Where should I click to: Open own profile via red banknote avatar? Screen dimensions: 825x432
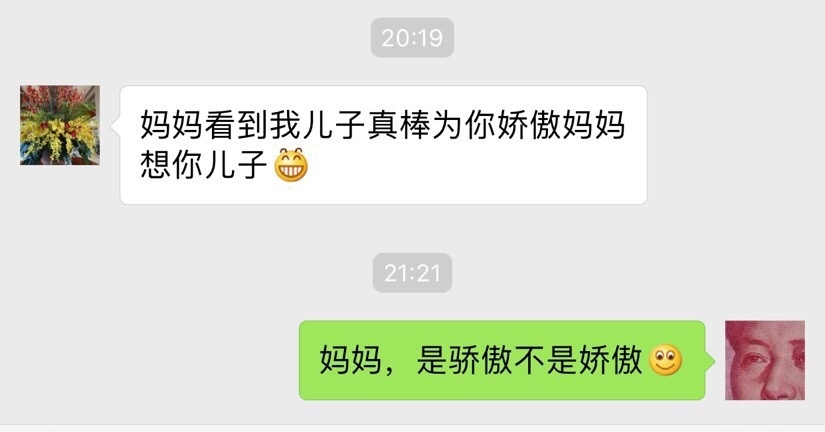[764, 360]
